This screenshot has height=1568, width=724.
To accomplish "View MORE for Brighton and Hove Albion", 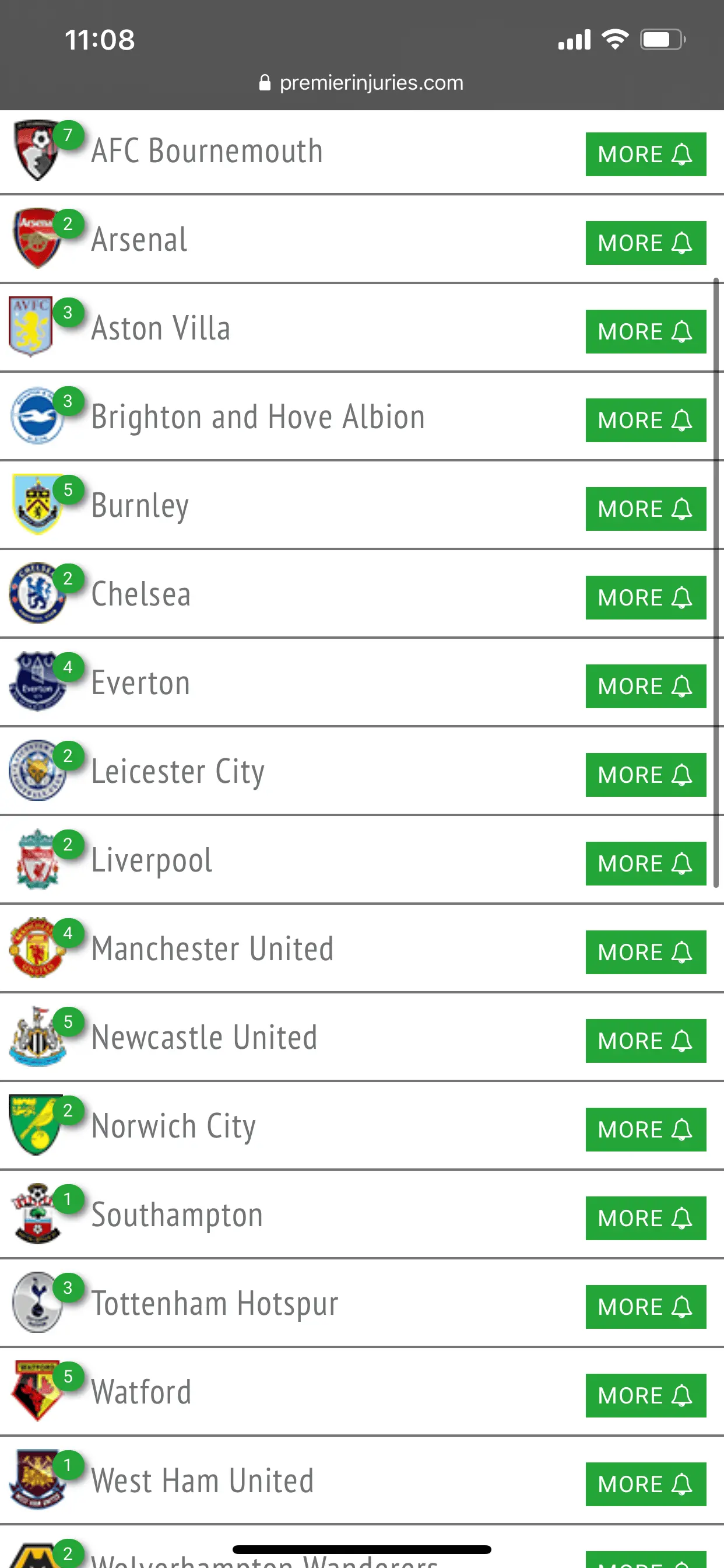I will tap(645, 420).
